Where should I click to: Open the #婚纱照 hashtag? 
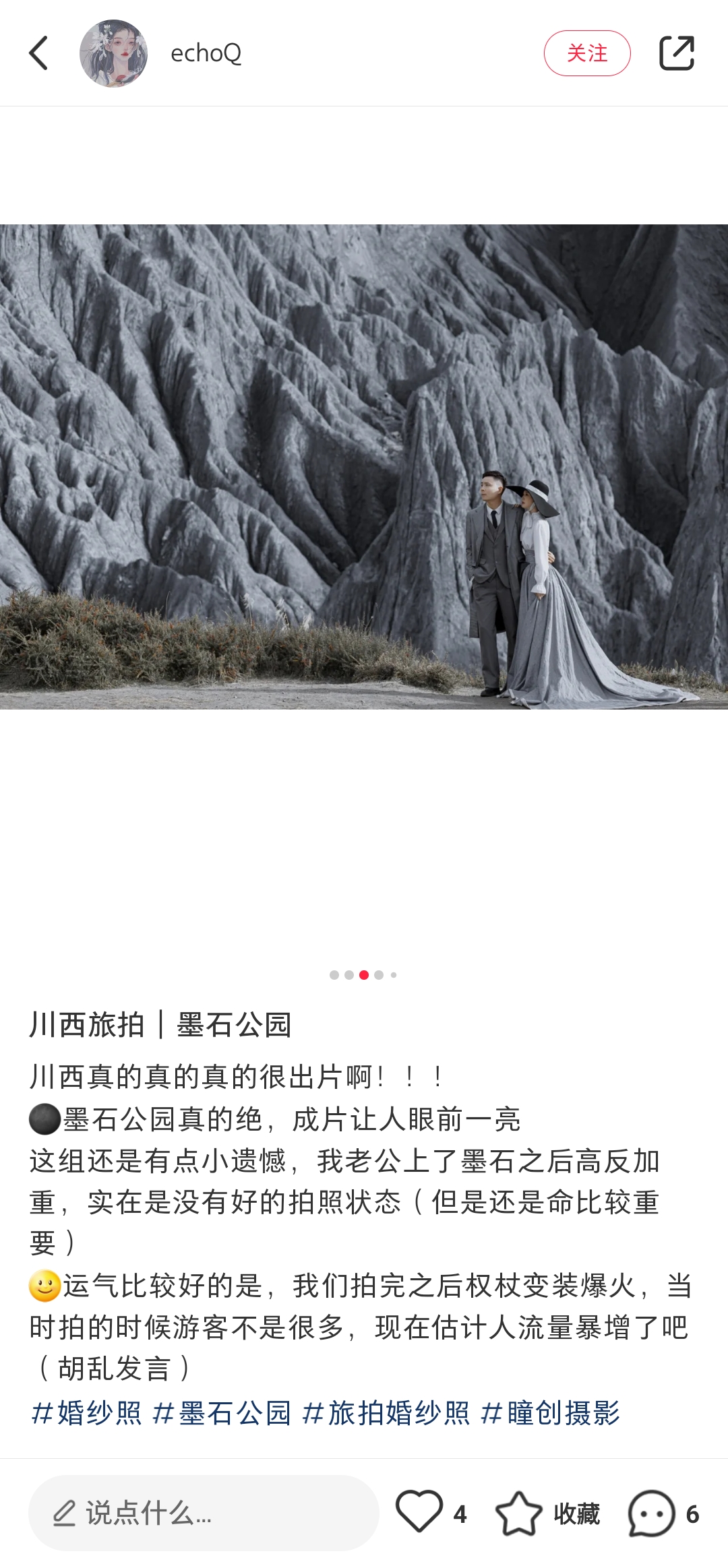click(86, 1413)
